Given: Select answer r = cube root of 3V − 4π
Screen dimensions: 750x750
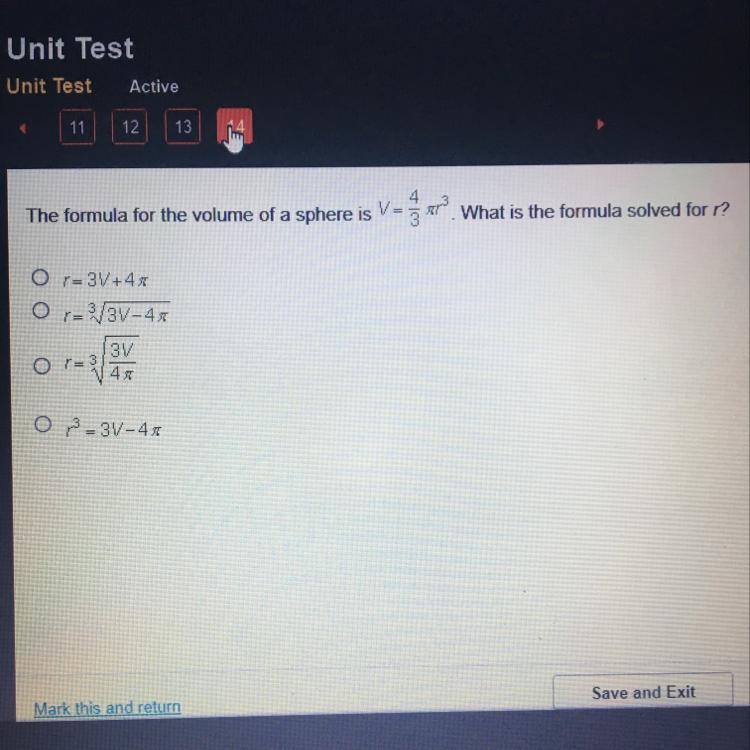Looking at the screenshot, I should pos(41,311).
